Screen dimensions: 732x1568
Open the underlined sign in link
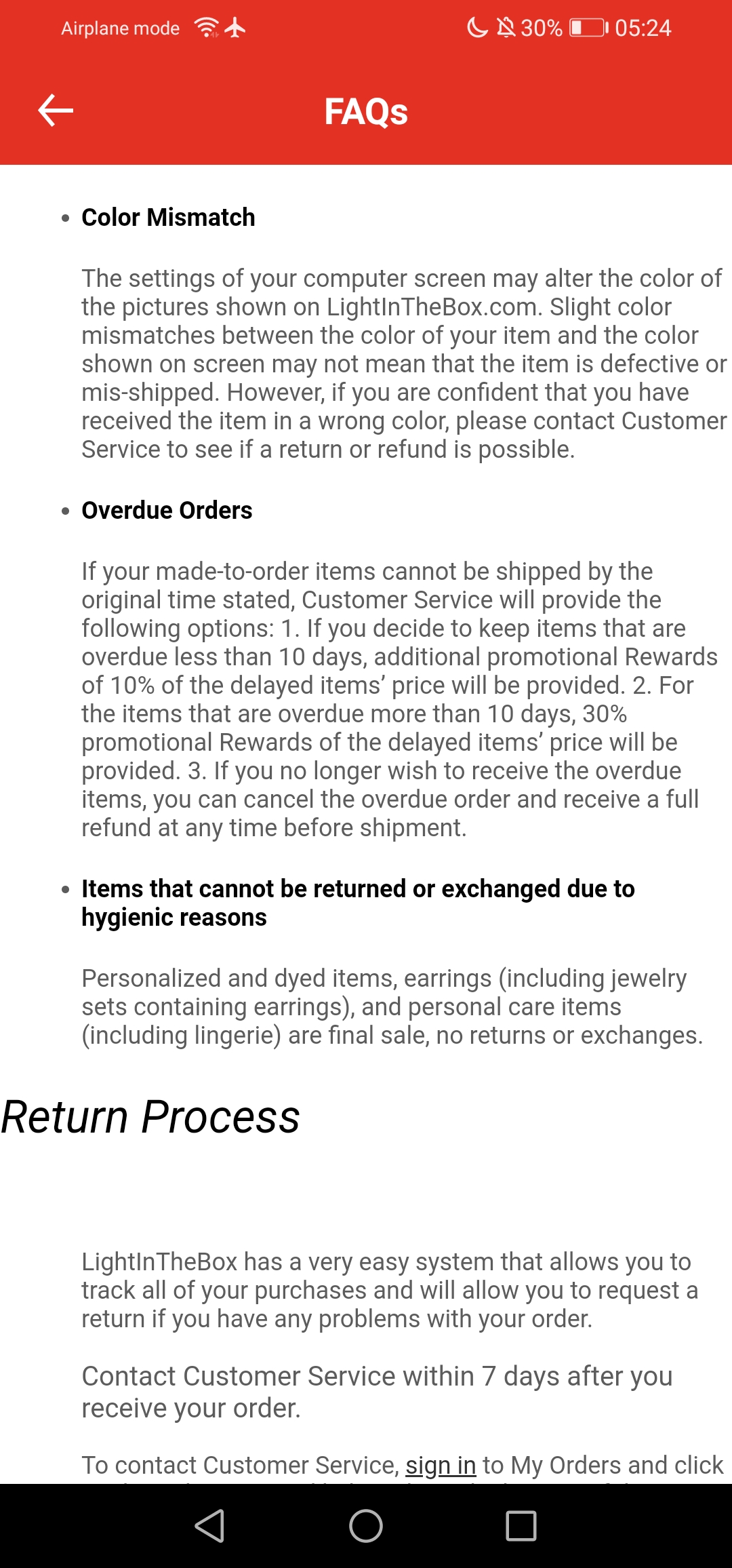click(x=441, y=1466)
